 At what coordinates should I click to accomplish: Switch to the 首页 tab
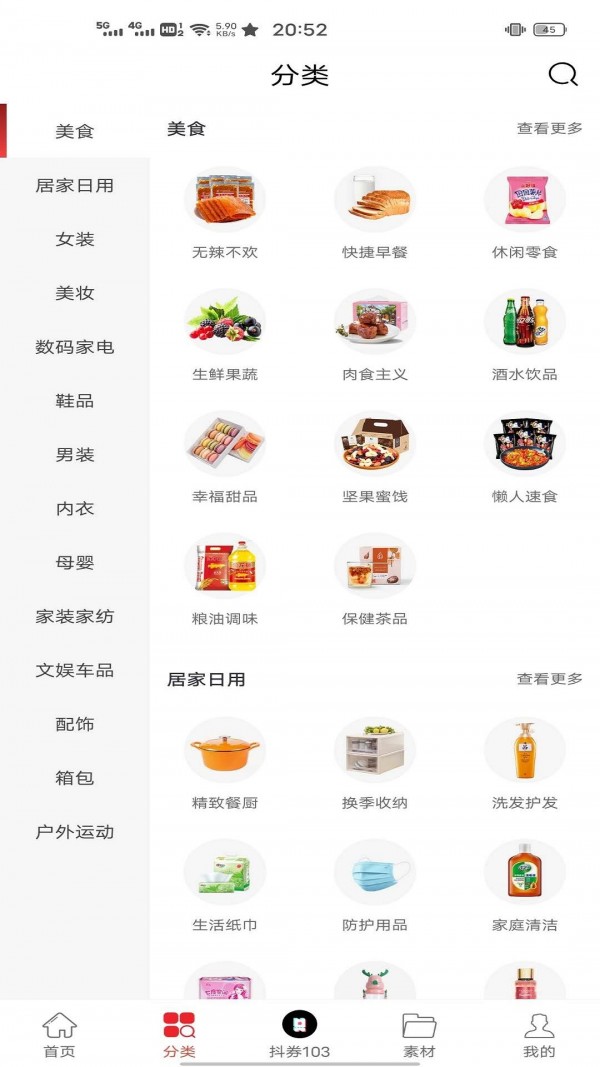click(x=59, y=1035)
